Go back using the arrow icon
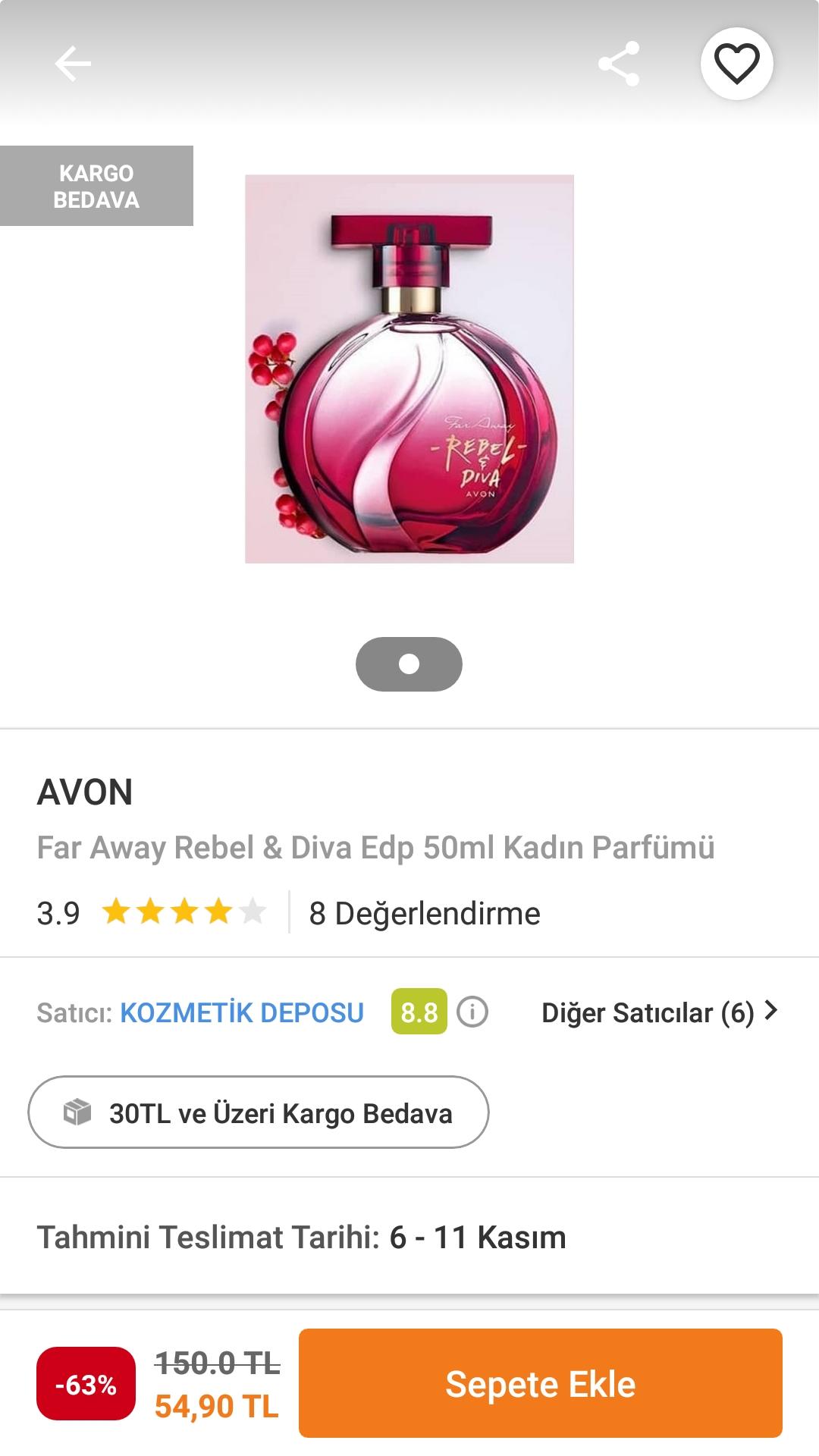This screenshot has width=819, height=1456. (73, 64)
